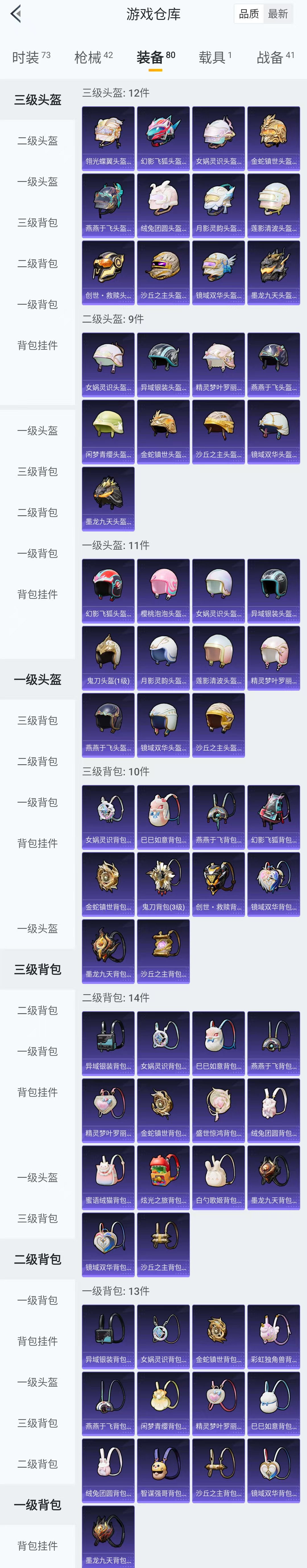Image resolution: width=307 pixels, height=1568 pixels.
Task: Select 二级头盔 in the side category list
Action: 37,141
